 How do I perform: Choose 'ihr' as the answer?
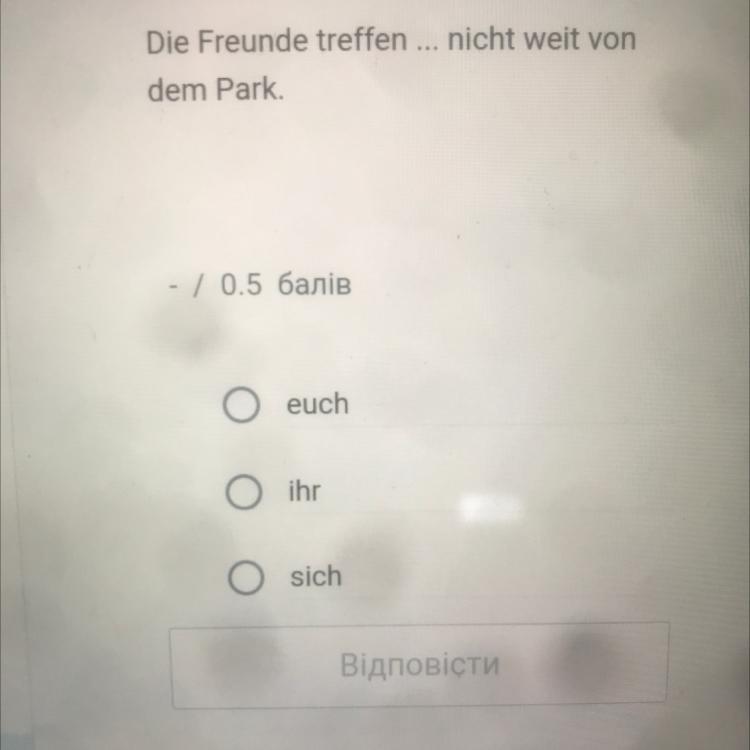pos(242,493)
